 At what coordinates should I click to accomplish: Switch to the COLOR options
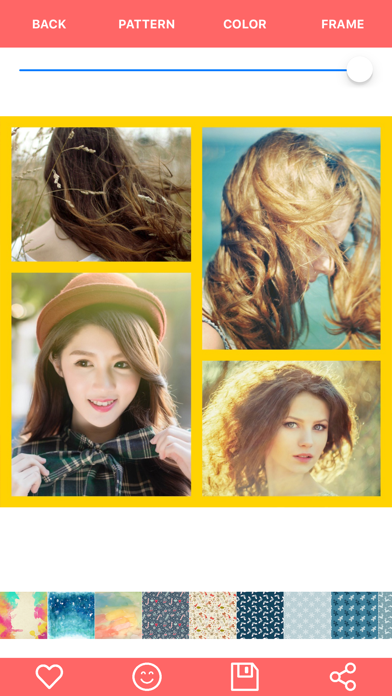click(245, 24)
